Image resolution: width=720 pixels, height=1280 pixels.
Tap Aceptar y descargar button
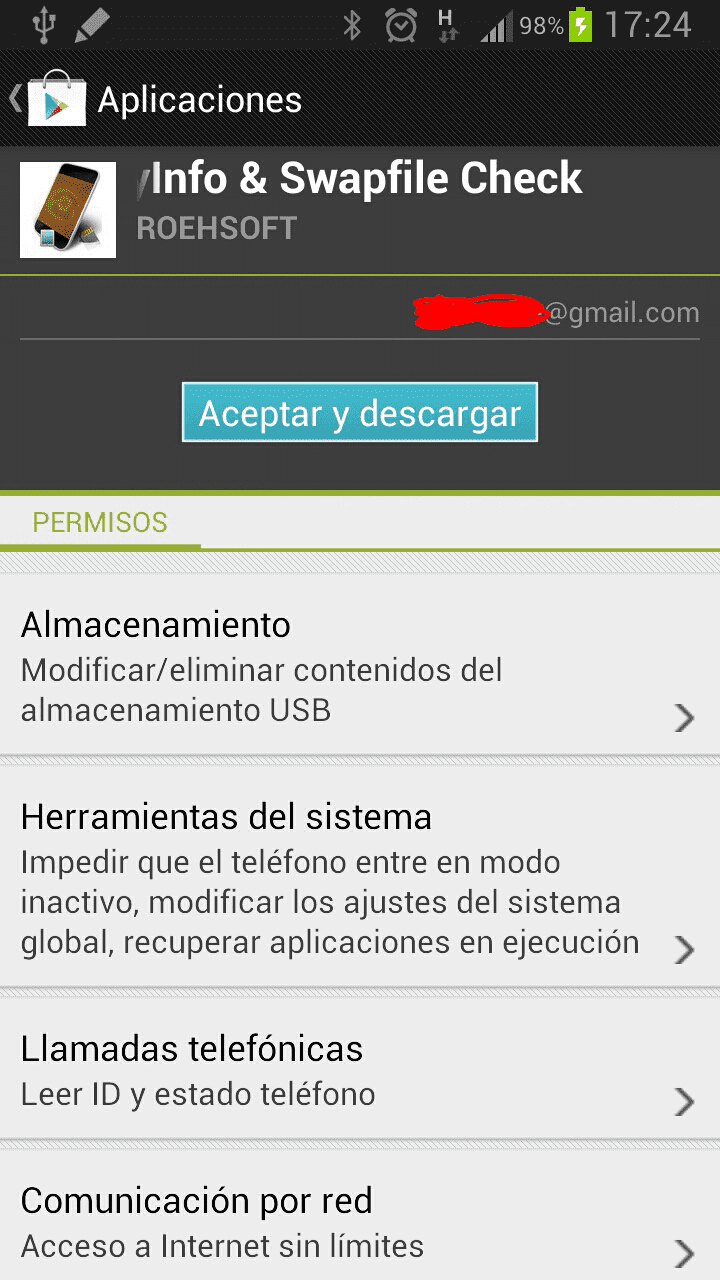click(x=360, y=413)
